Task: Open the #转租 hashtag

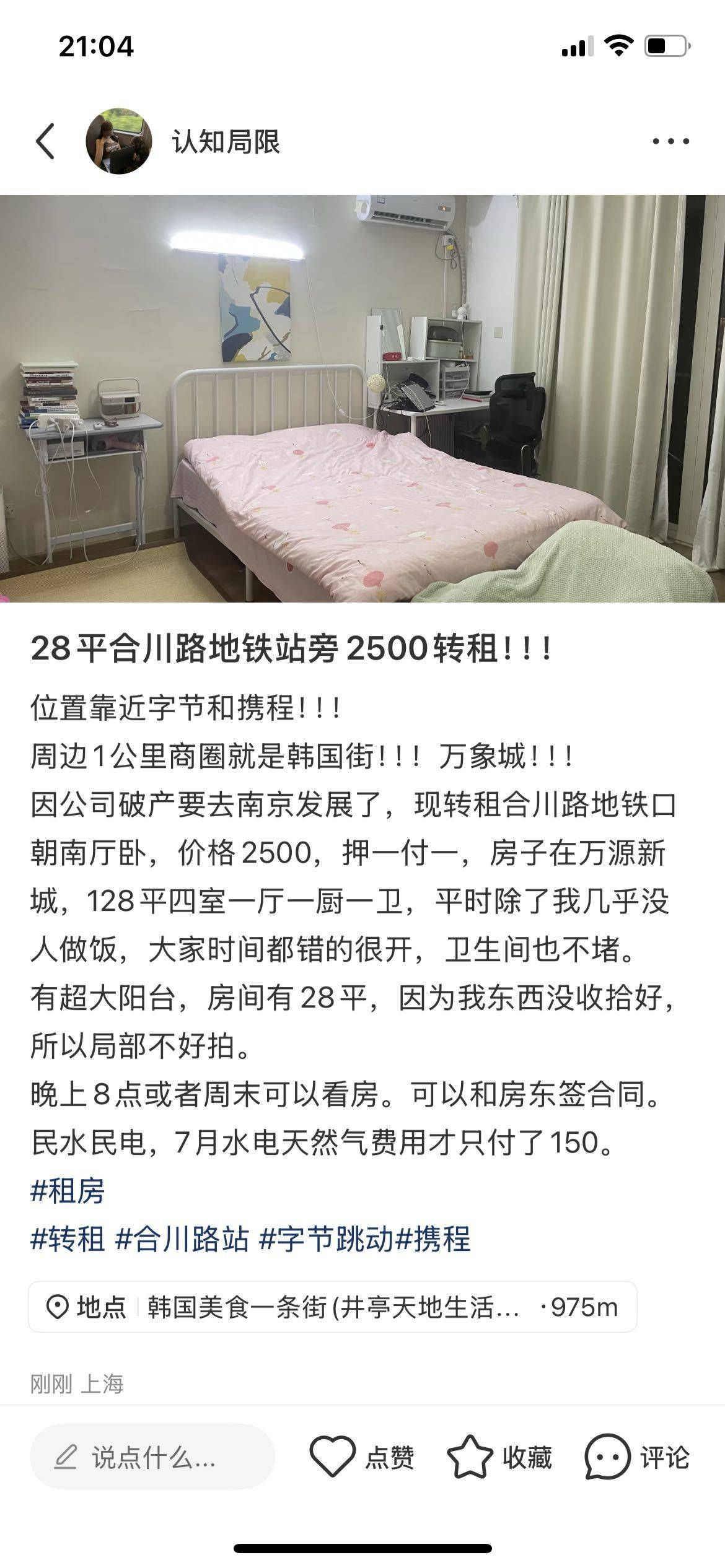Action: tap(68, 1239)
